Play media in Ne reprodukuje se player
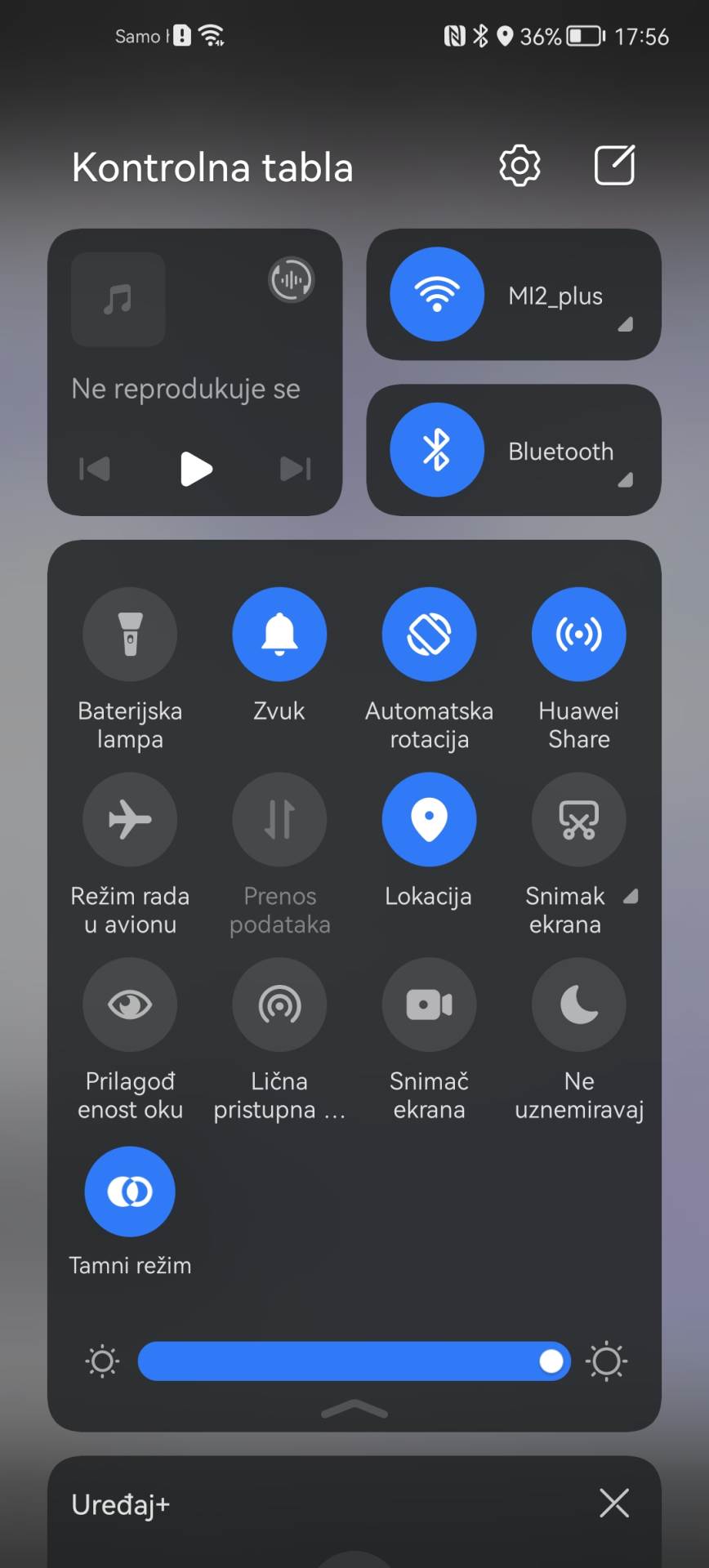This screenshot has width=709, height=1568. tap(195, 469)
